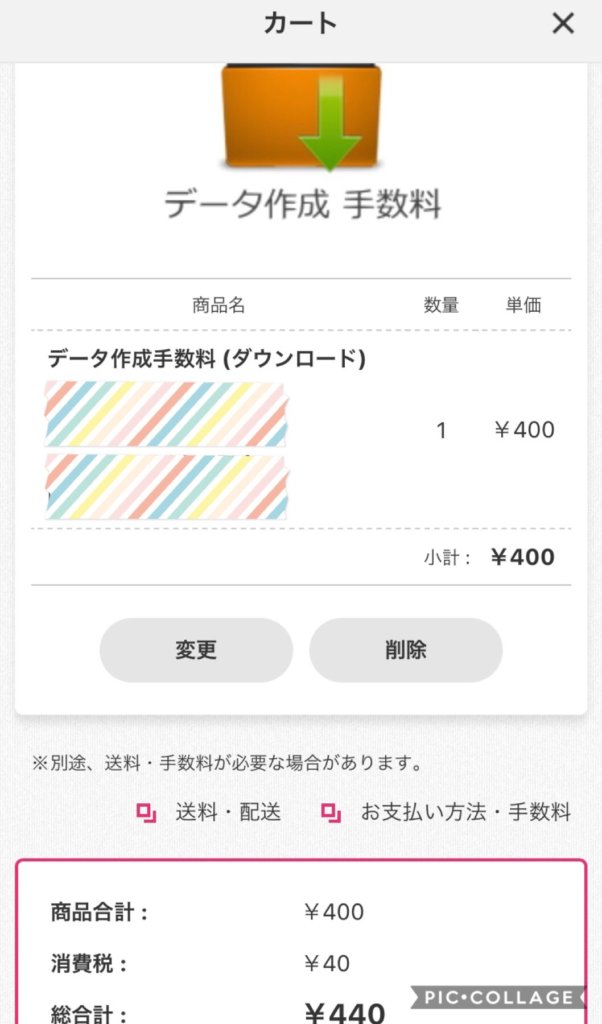Image resolution: width=602 pixels, height=1024 pixels.
Task: Tap the 削除 button to remove item
Action: [405, 650]
